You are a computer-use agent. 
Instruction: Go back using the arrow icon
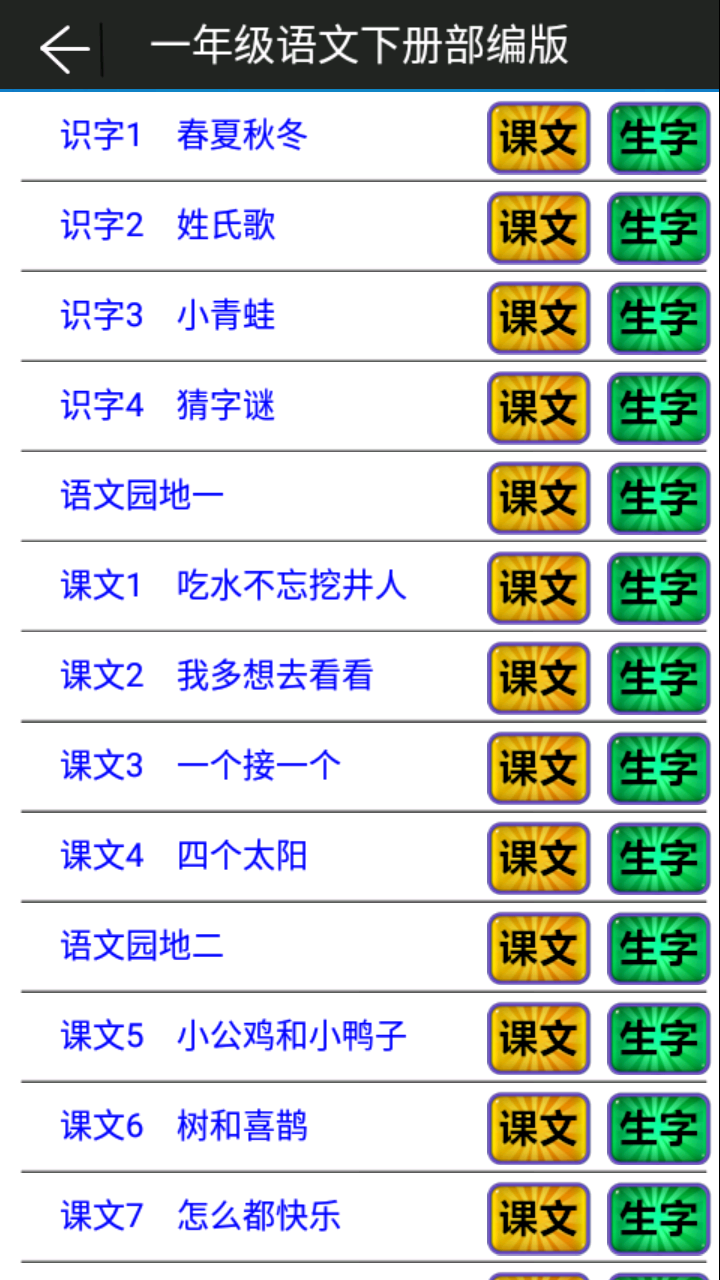click(65, 47)
